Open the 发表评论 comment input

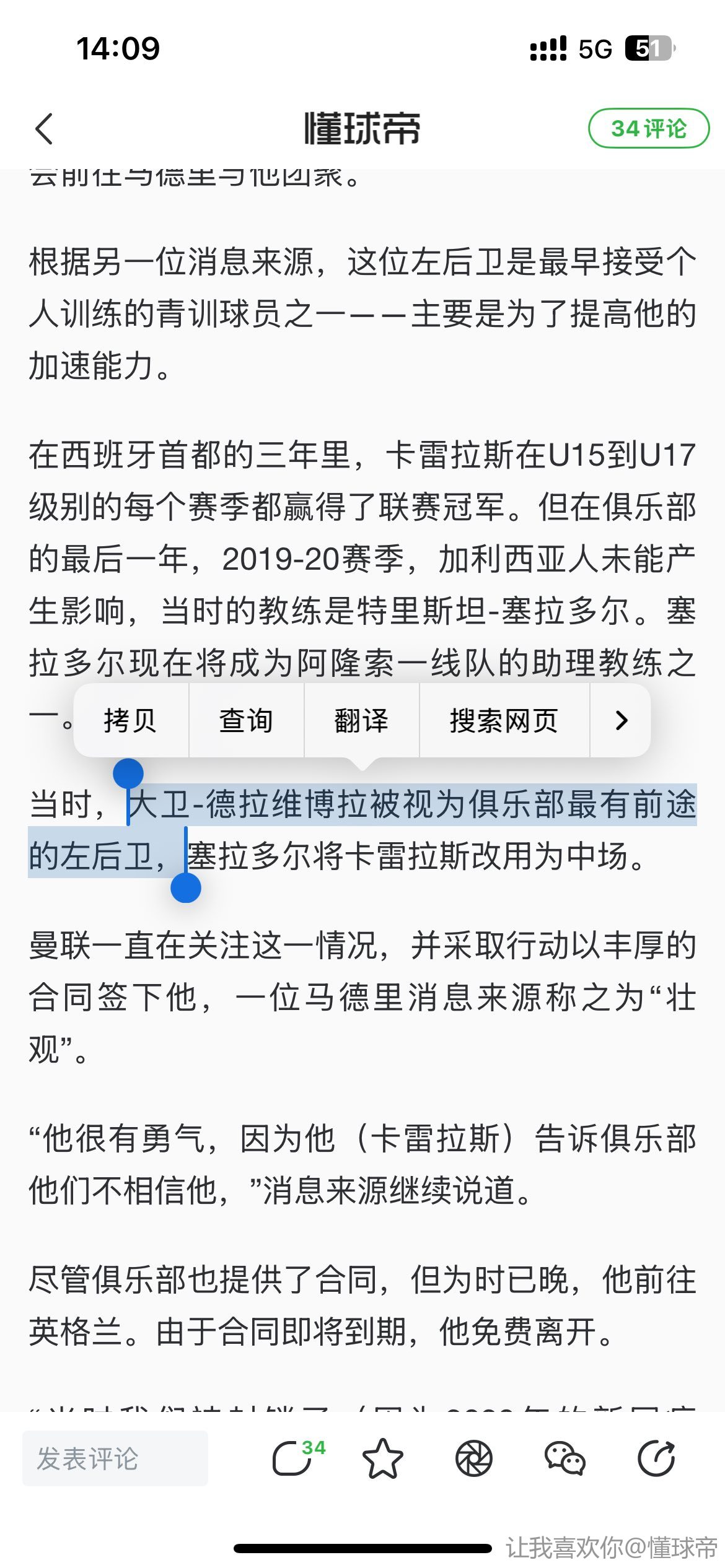(115, 1458)
